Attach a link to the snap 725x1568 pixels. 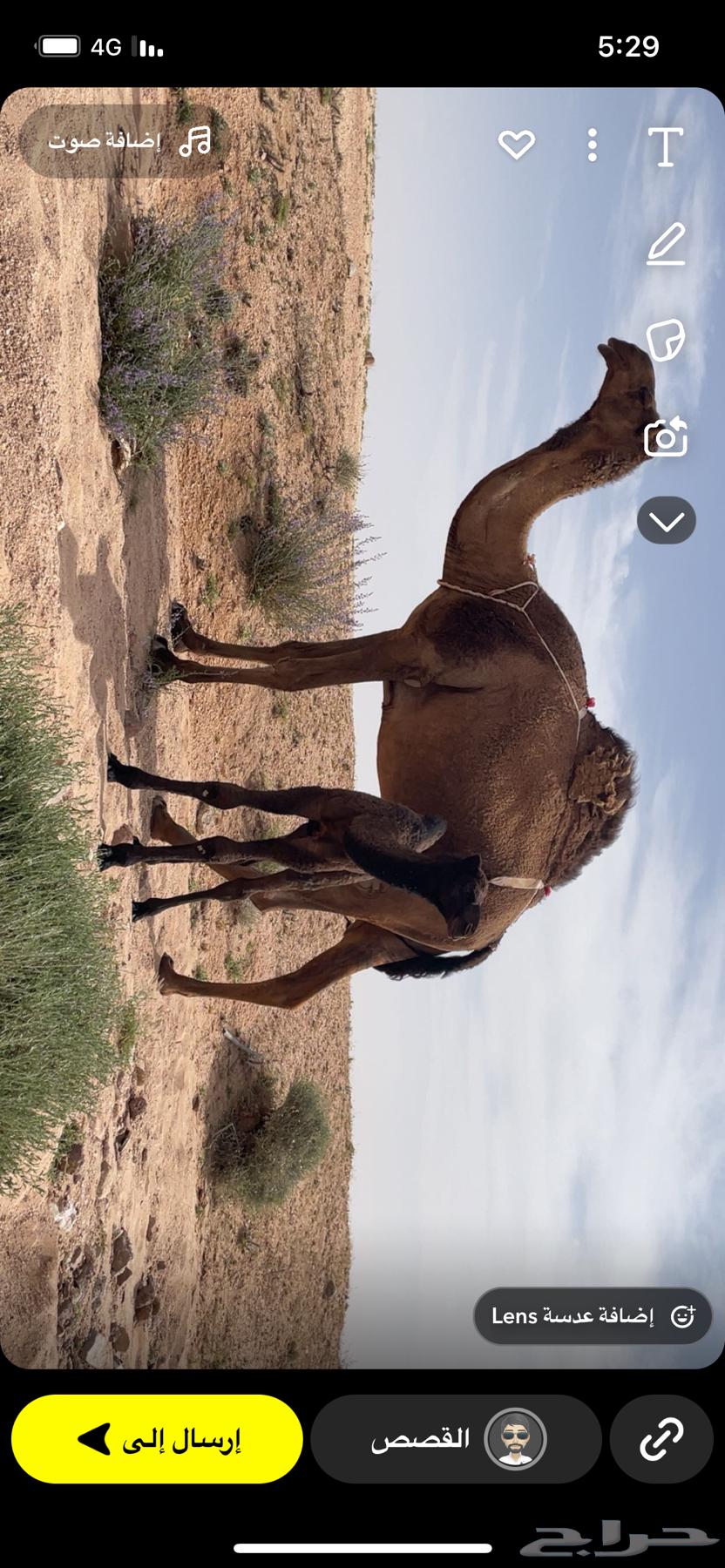(x=661, y=1439)
